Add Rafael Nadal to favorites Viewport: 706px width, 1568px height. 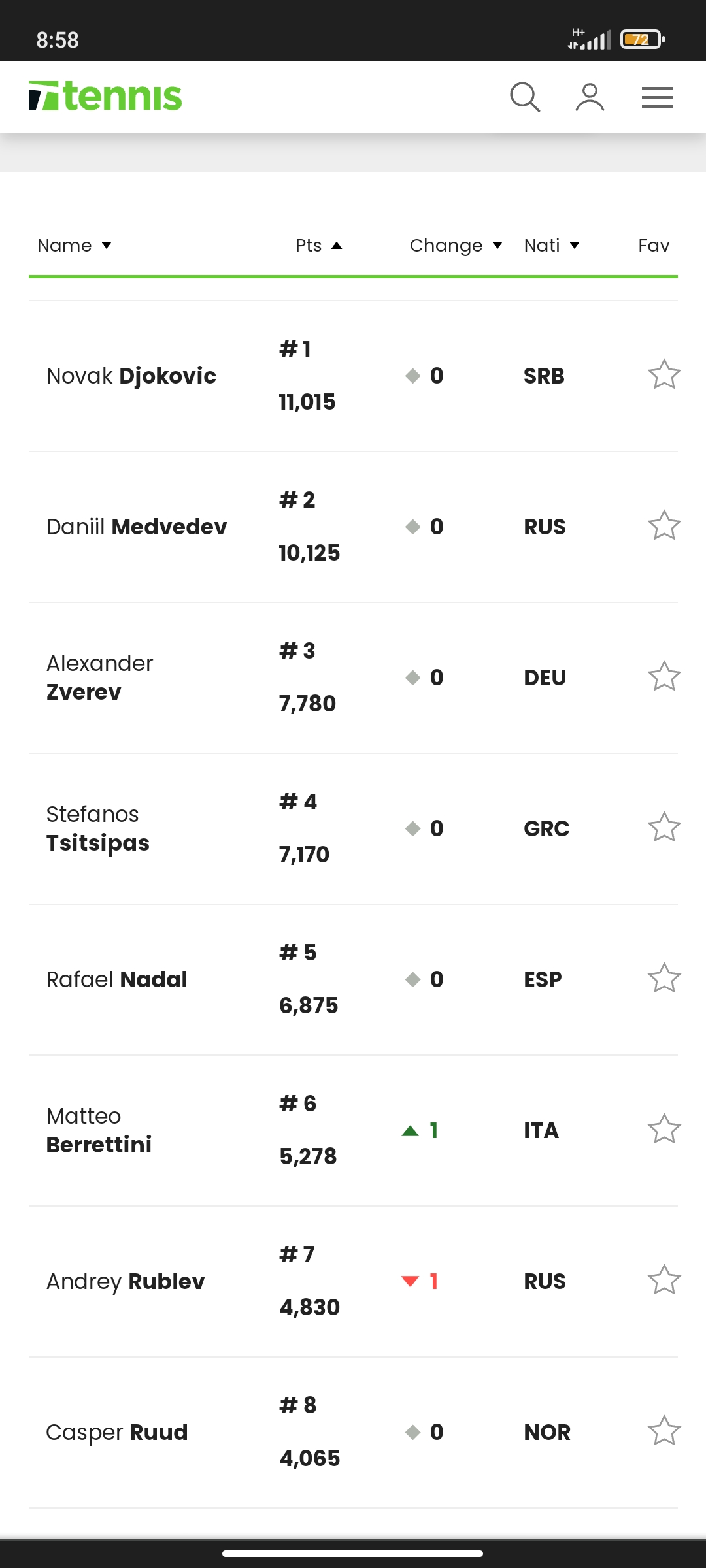664,979
